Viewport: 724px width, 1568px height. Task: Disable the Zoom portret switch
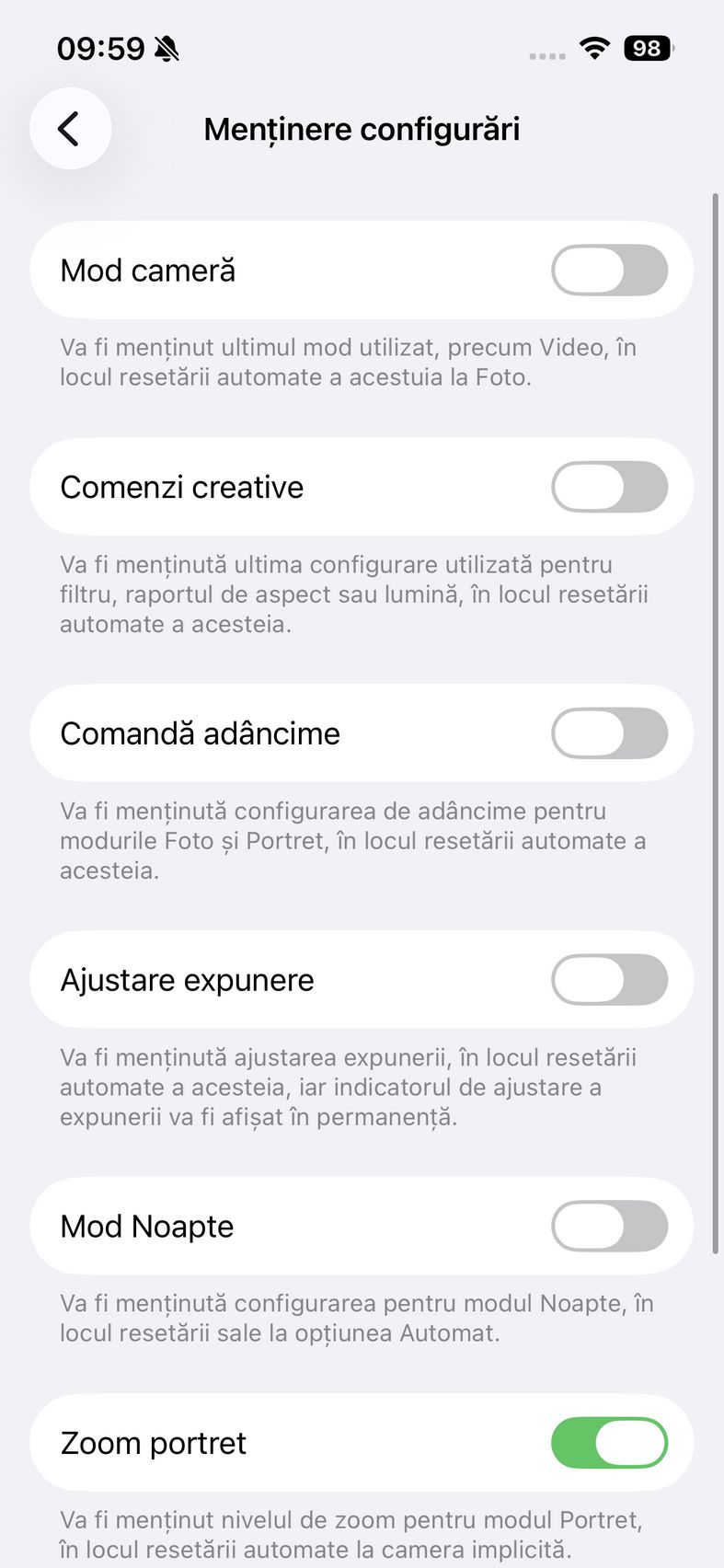pos(609,1443)
